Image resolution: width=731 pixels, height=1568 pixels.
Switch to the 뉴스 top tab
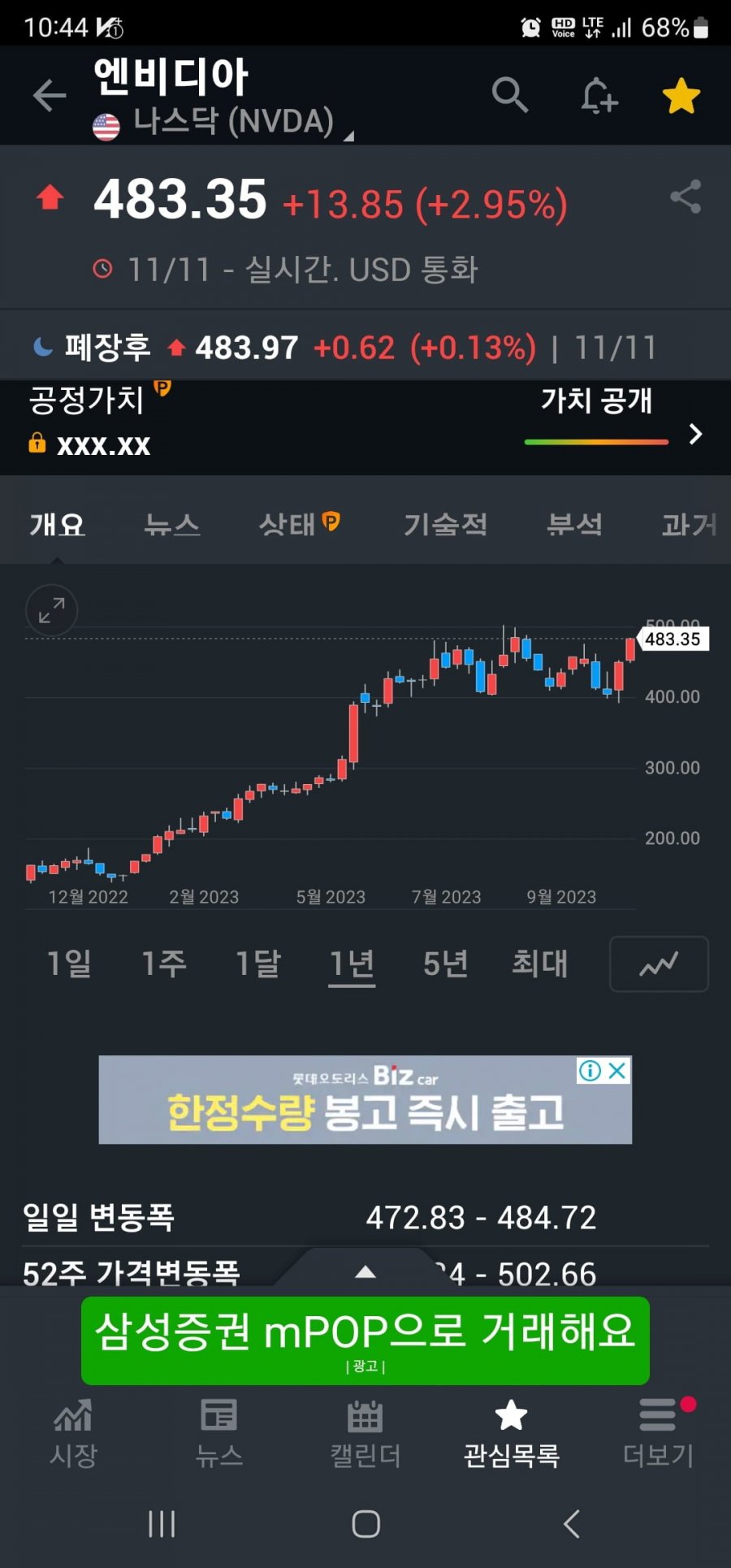(172, 525)
